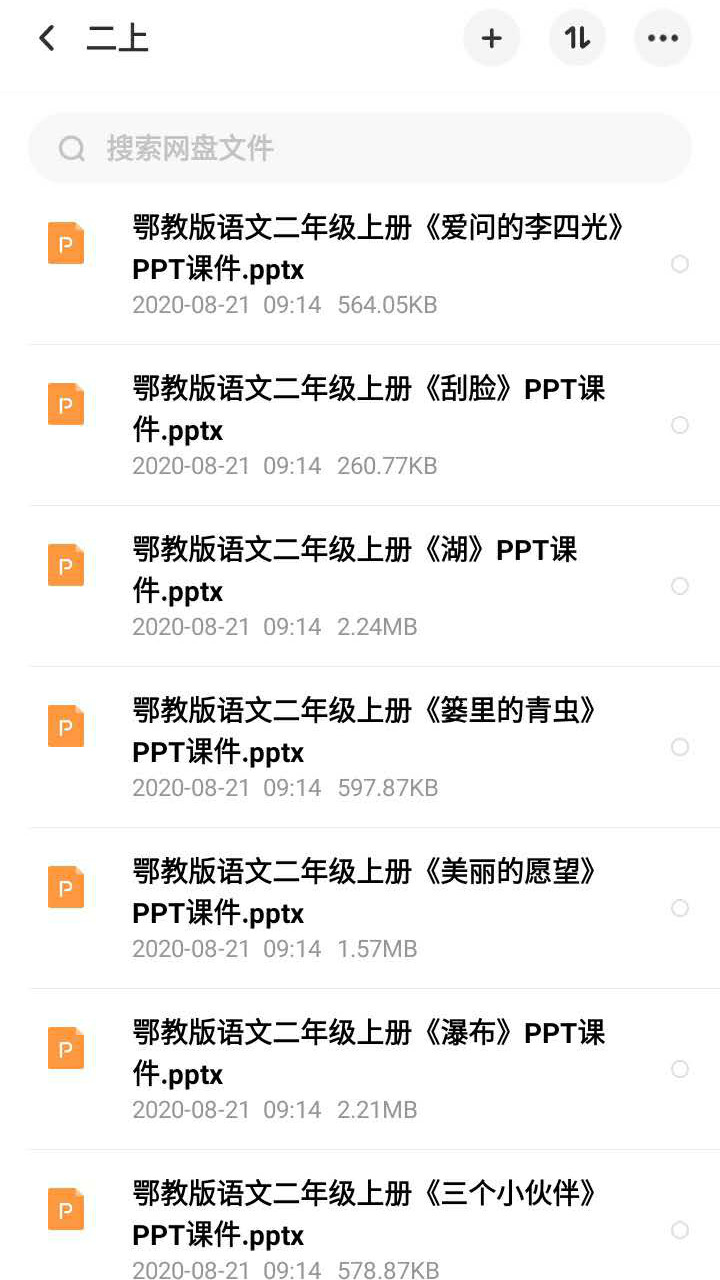Screen dimensions: 720x1280
Task: Select the 《美丽的愿望》 file circle
Action: [x=680, y=908]
